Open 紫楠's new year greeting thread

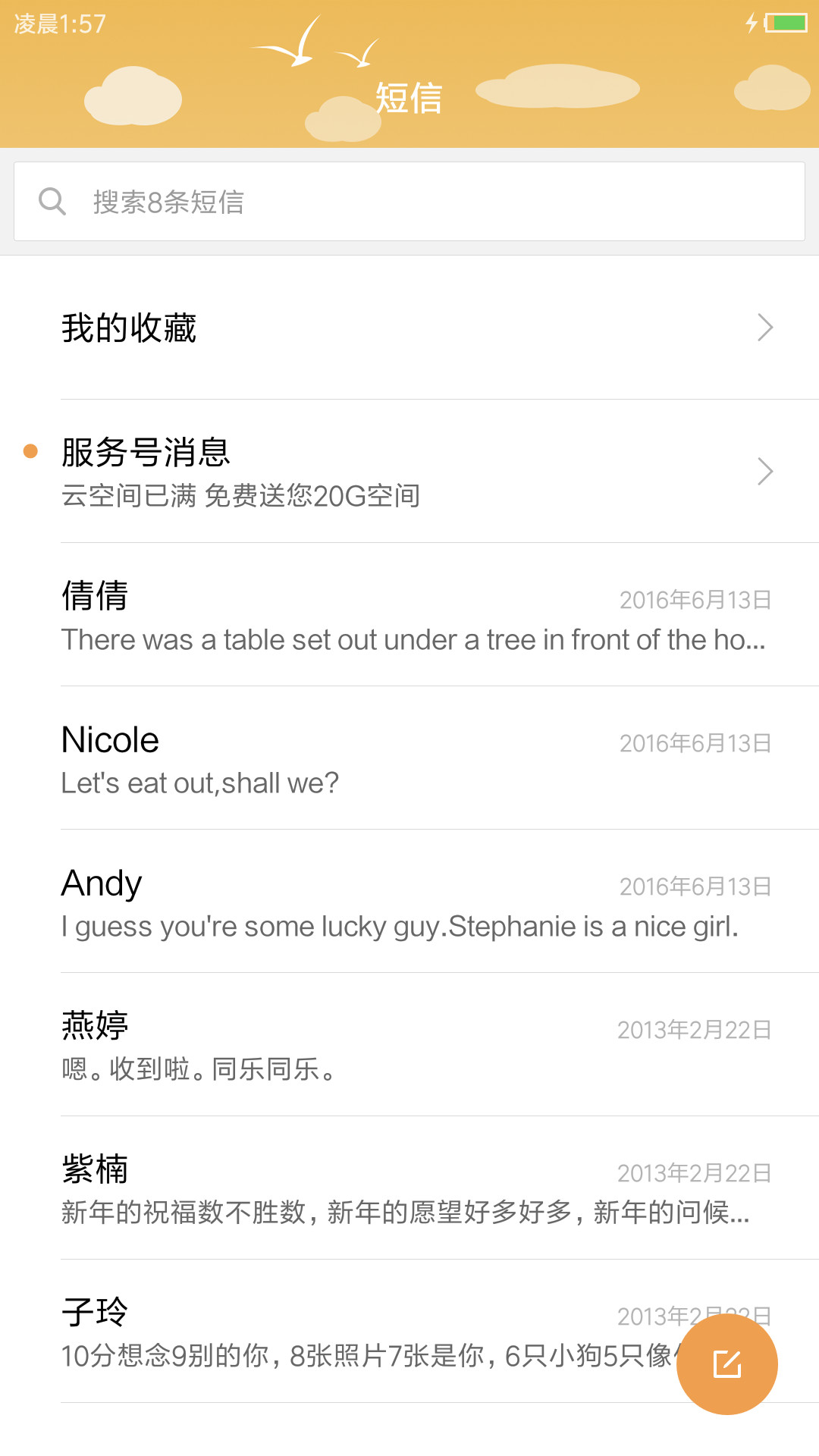[409, 1188]
